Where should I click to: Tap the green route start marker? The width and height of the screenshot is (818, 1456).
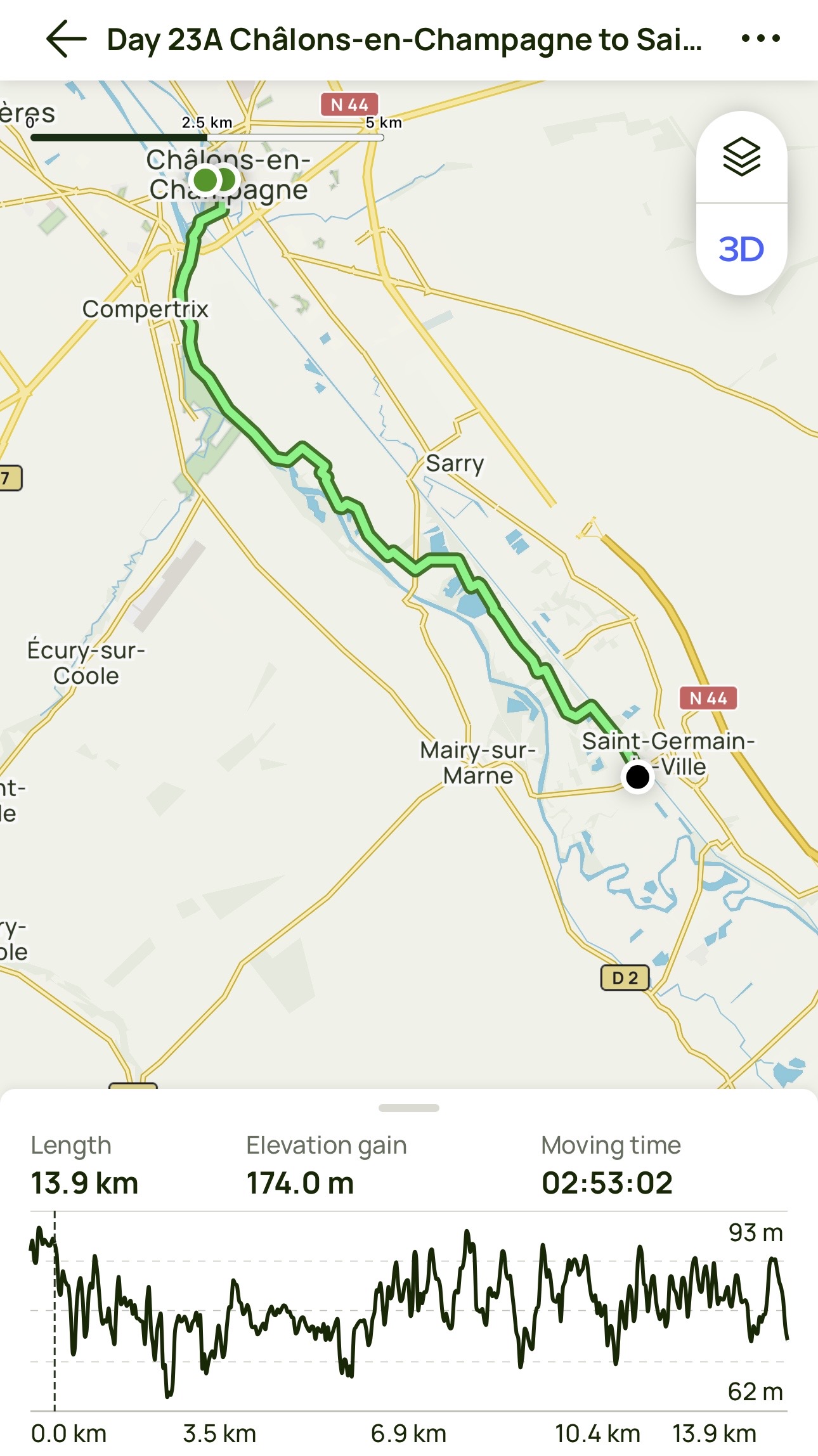tap(206, 179)
